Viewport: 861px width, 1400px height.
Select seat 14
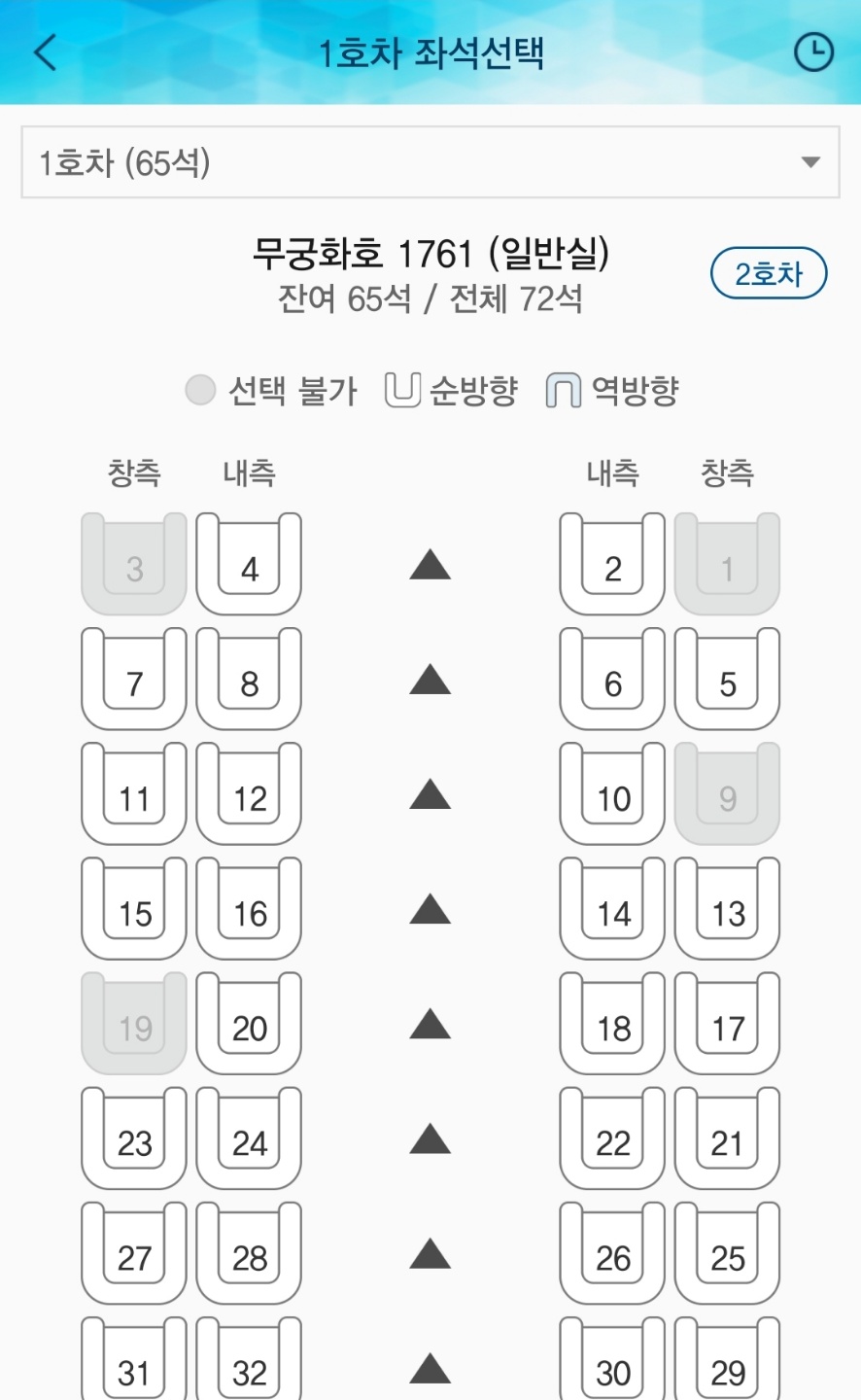click(x=612, y=908)
